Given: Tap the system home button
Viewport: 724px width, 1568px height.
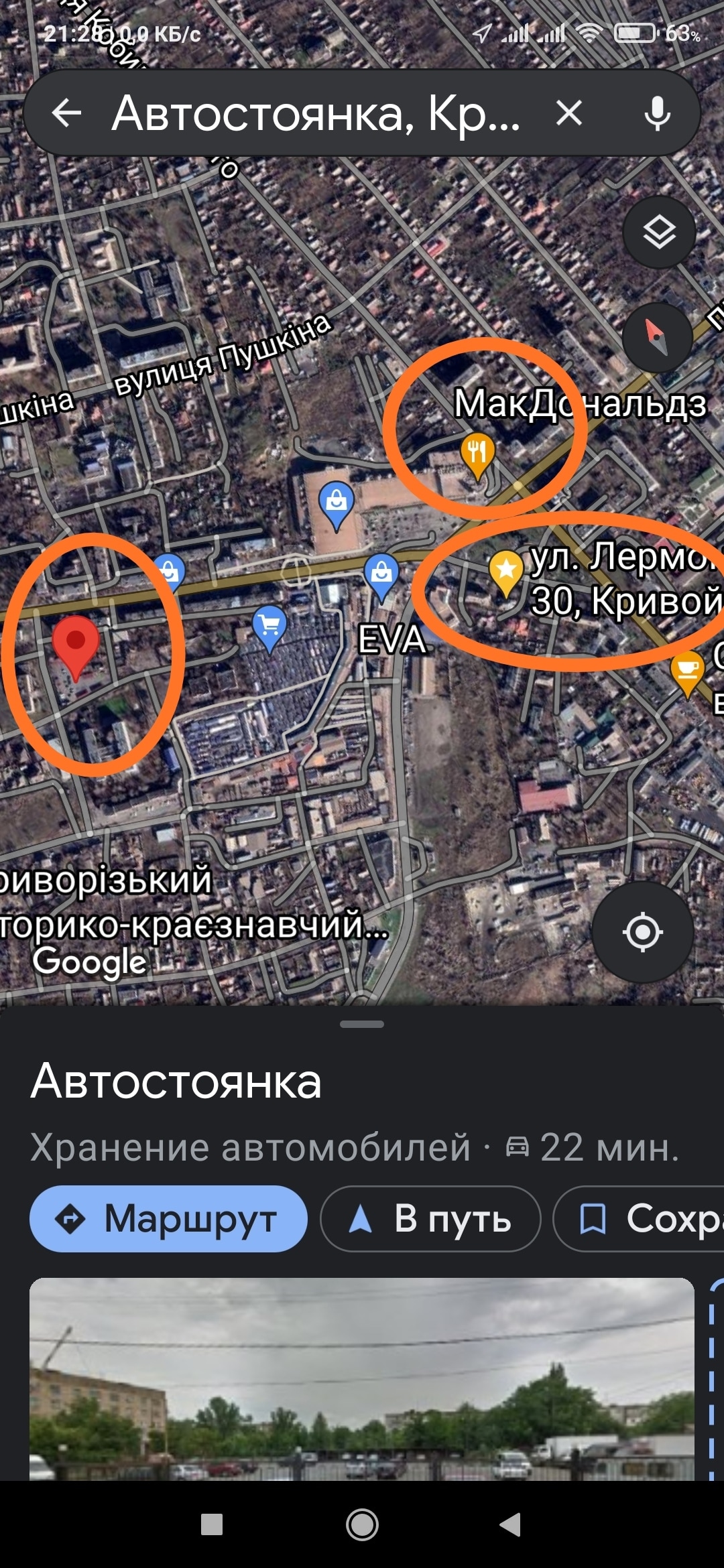Looking at the screenshot, I should pyautogui.click(x=362, y=1524).
